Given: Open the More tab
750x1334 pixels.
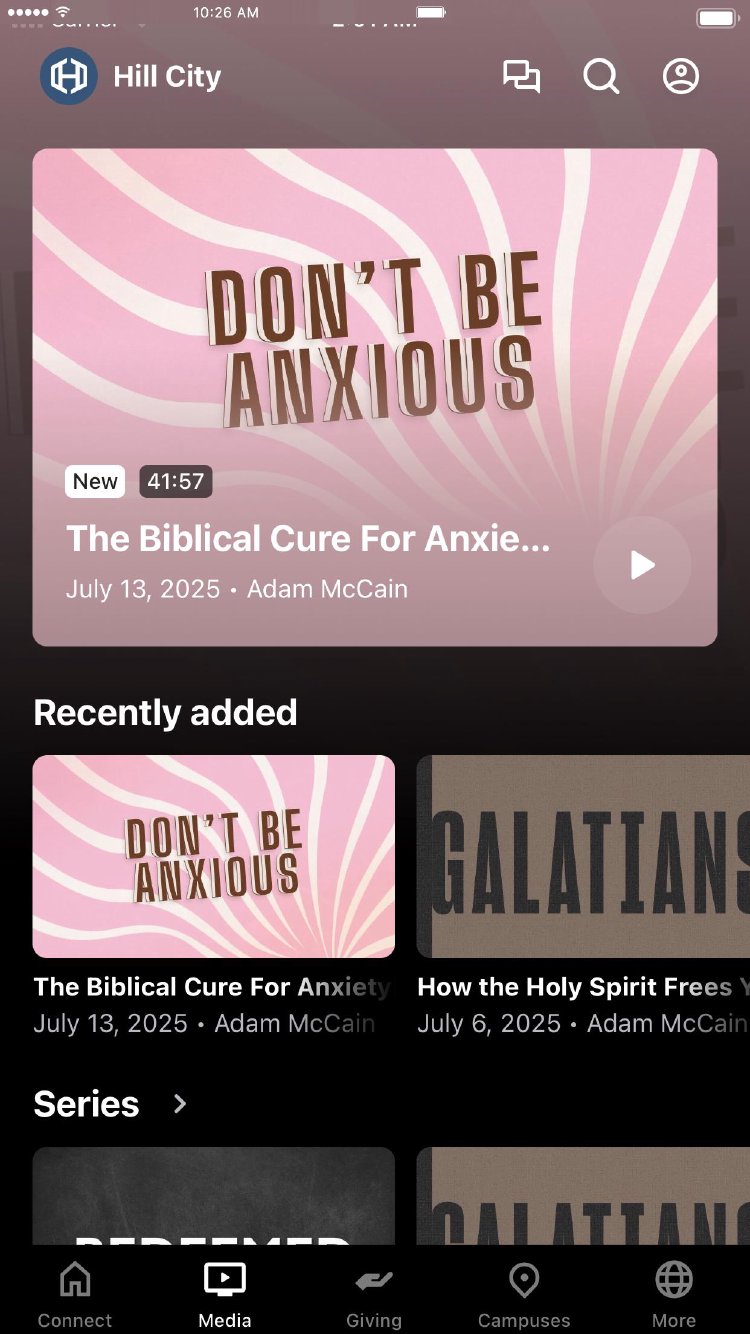Looking at the screenshot, I should 674,1294.
